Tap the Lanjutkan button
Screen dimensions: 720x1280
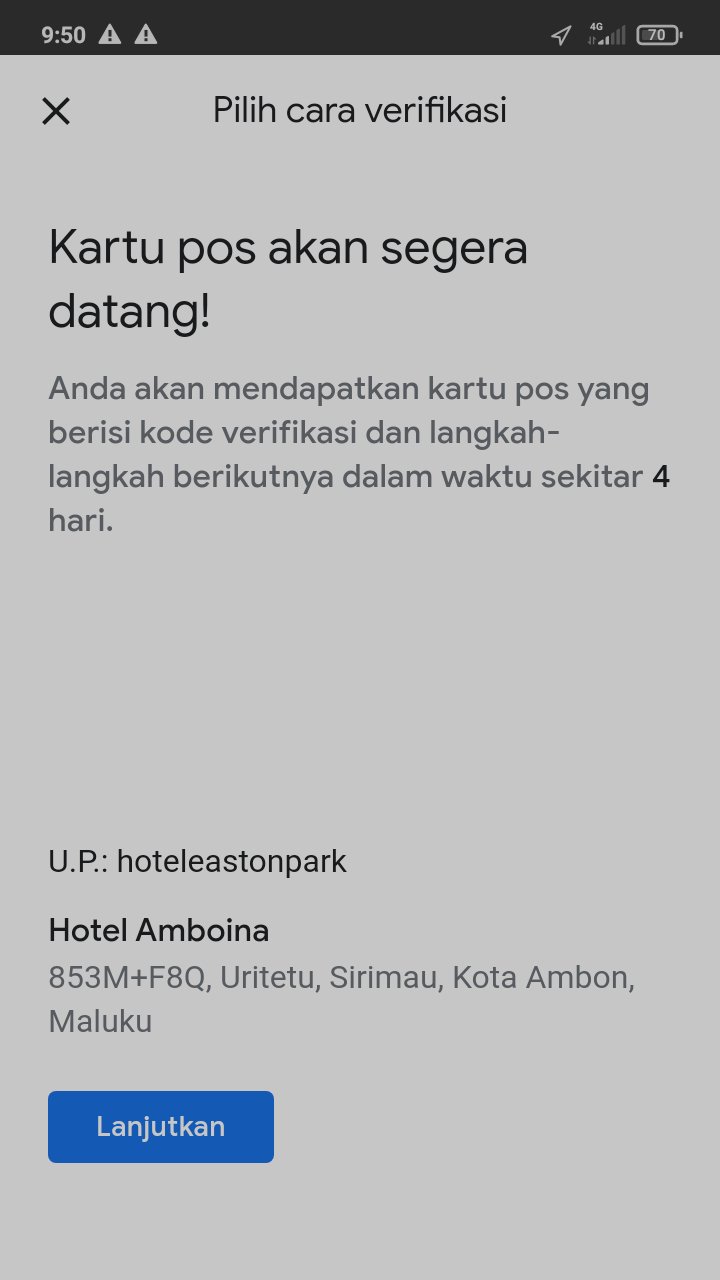point(161,1127)
